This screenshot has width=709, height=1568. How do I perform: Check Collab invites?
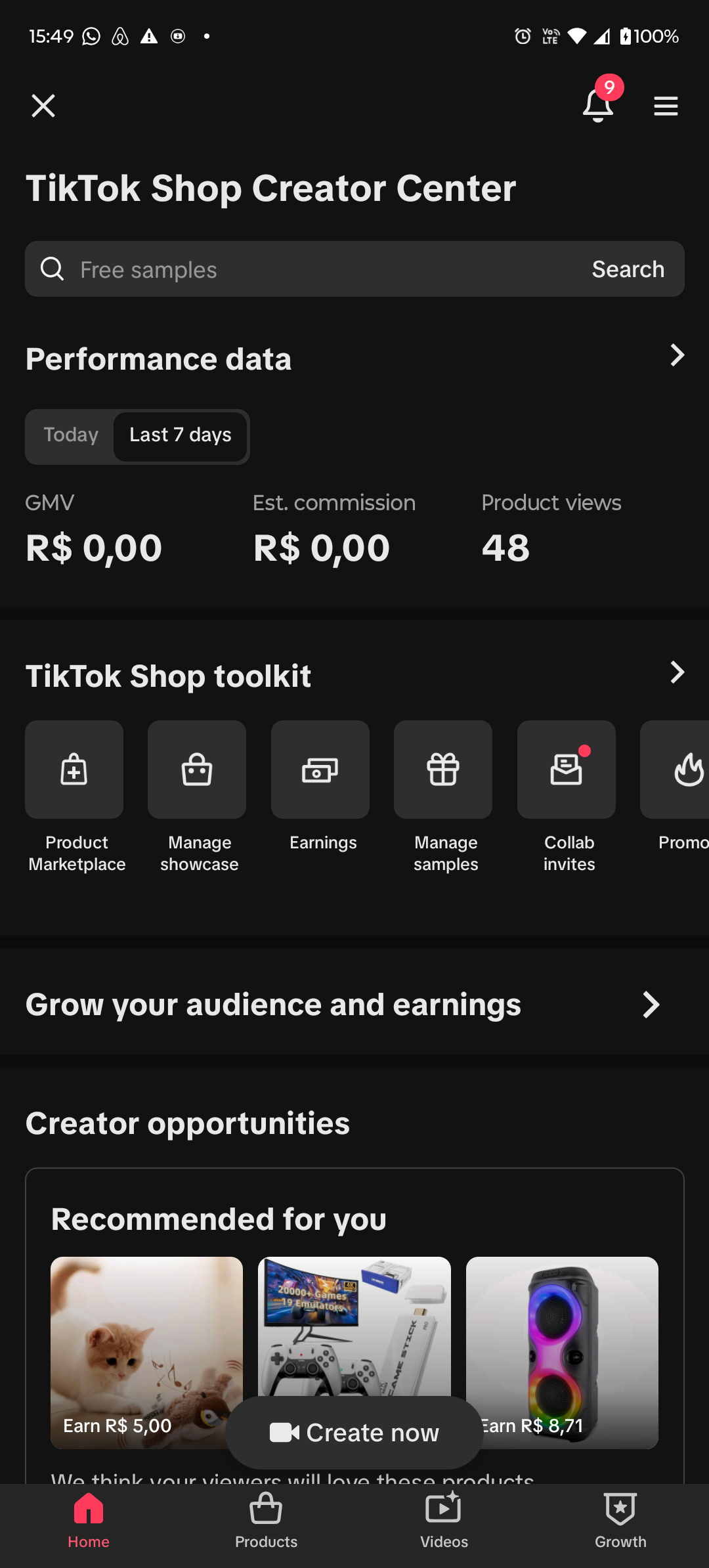click(567, 770)
